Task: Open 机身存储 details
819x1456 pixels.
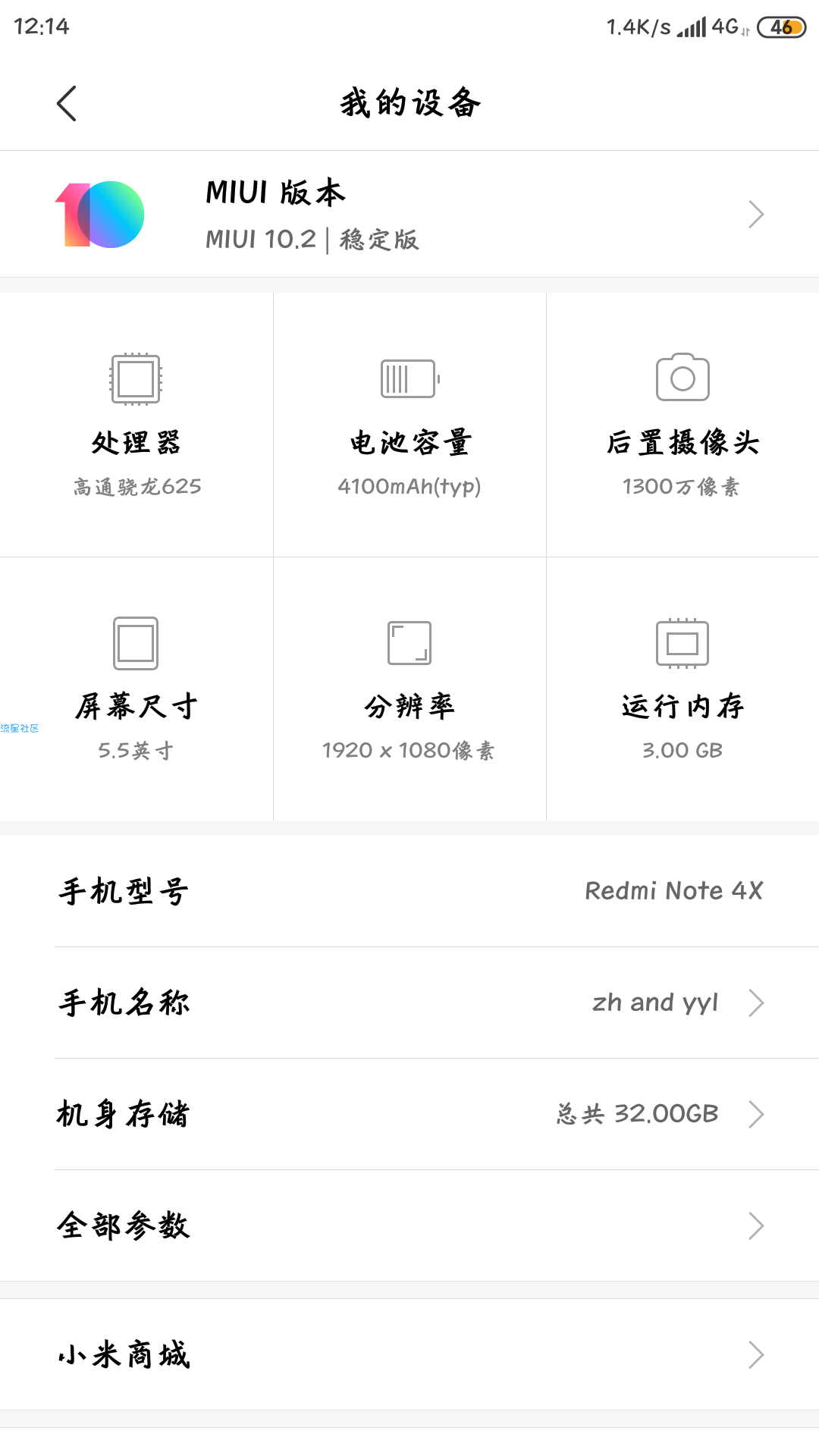Action: (409, 1114)
